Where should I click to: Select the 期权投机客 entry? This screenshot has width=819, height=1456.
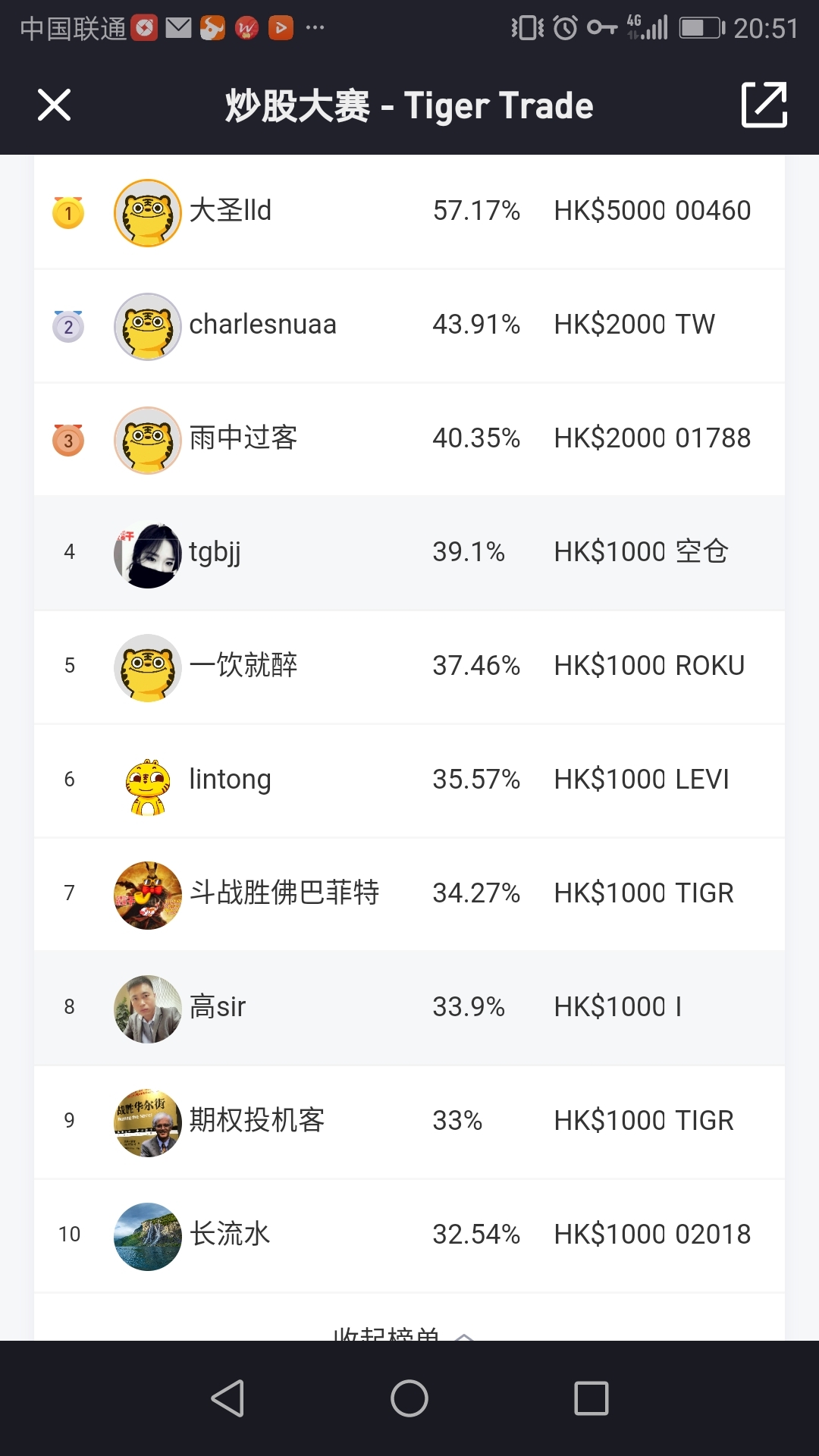(x=409, y=1122)
